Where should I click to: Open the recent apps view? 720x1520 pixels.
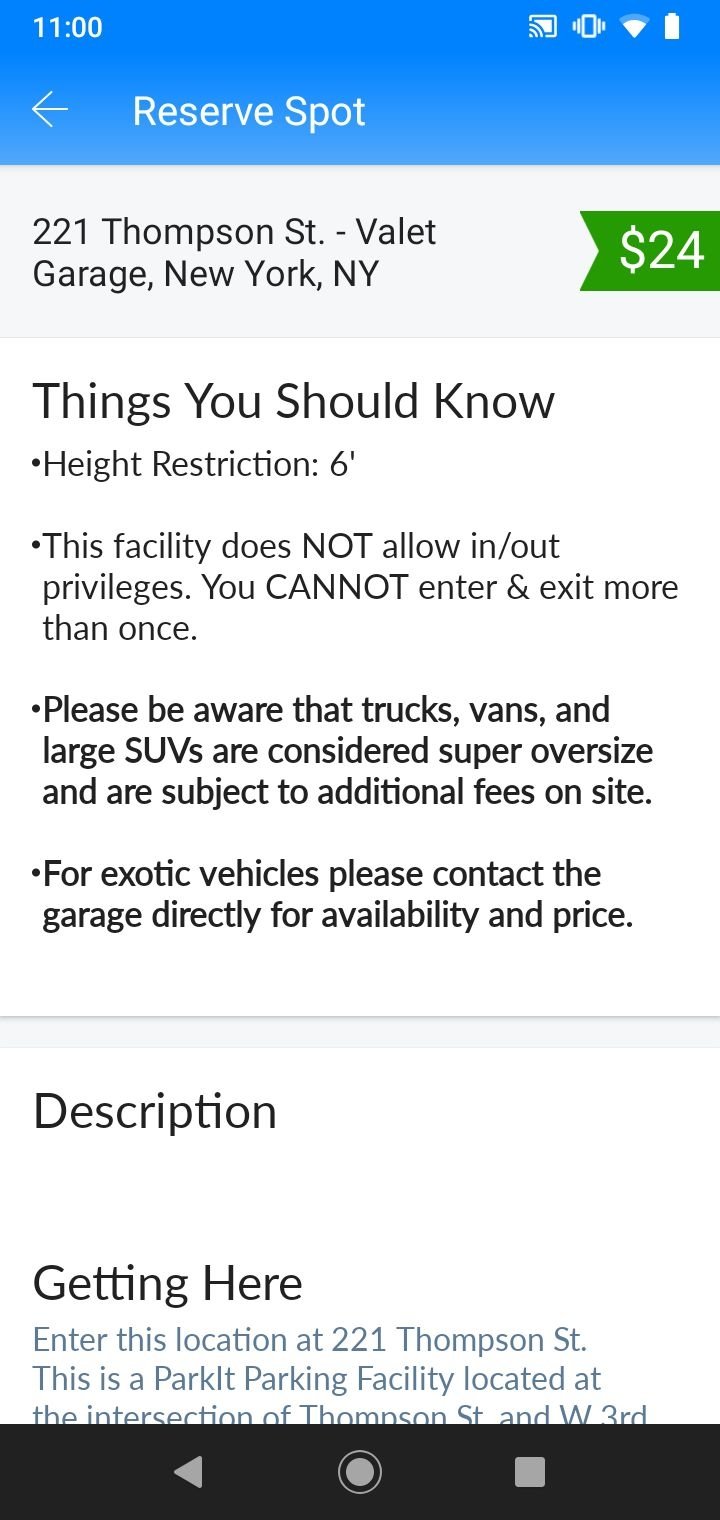[x=530, y=1471]
